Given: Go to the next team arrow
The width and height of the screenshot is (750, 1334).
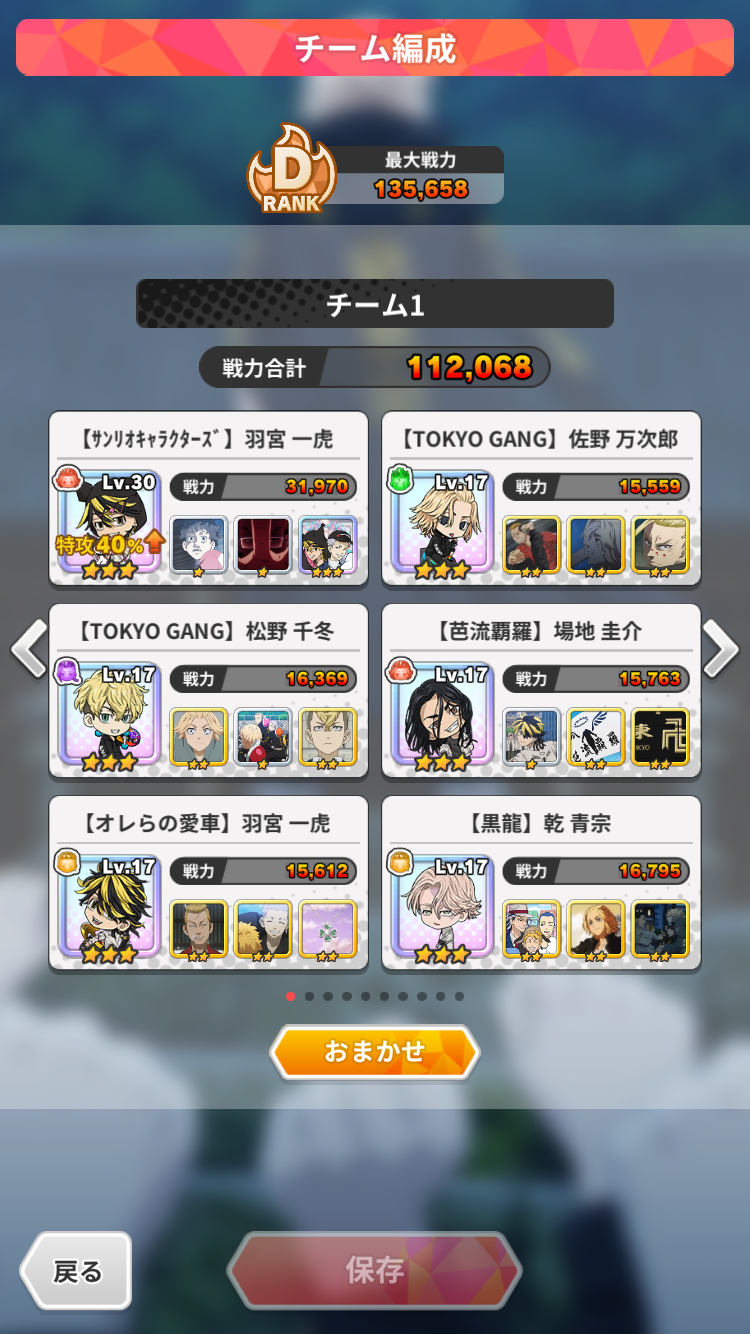Looking at the screenshot, I should tap(720, 649).
